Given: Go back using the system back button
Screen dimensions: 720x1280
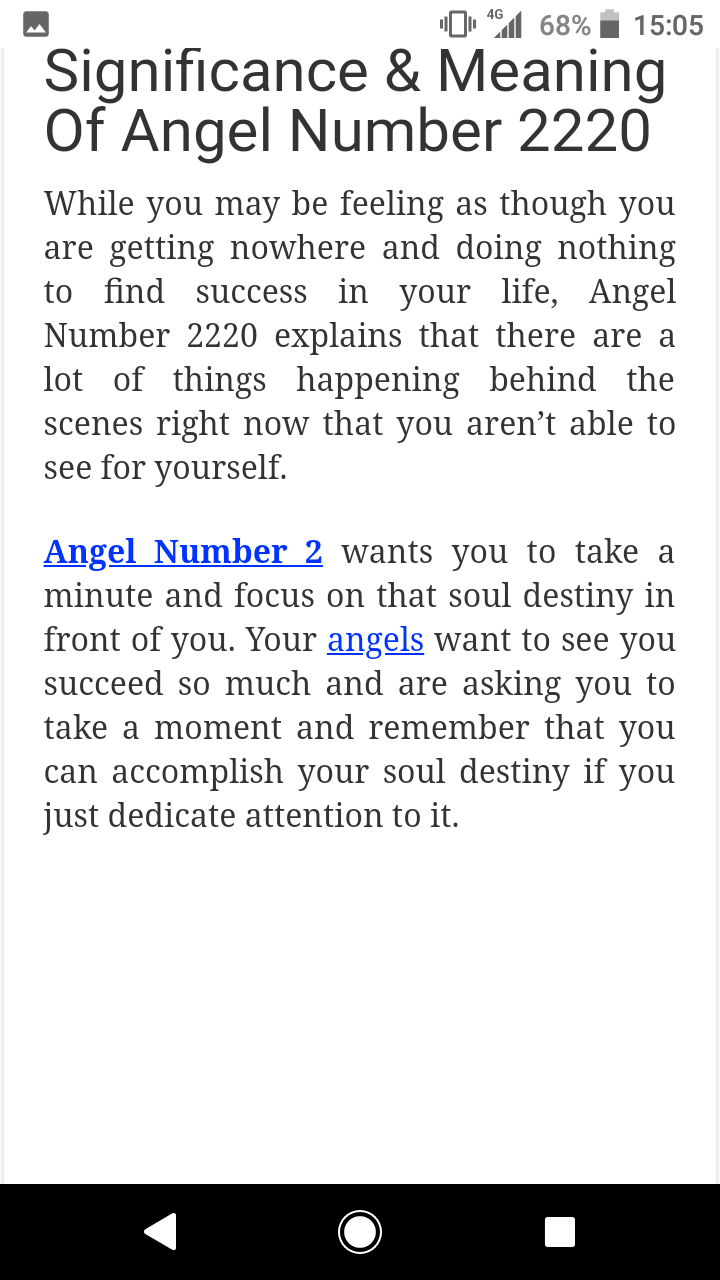Looking at the screenshot, I should pos(160,1231).
